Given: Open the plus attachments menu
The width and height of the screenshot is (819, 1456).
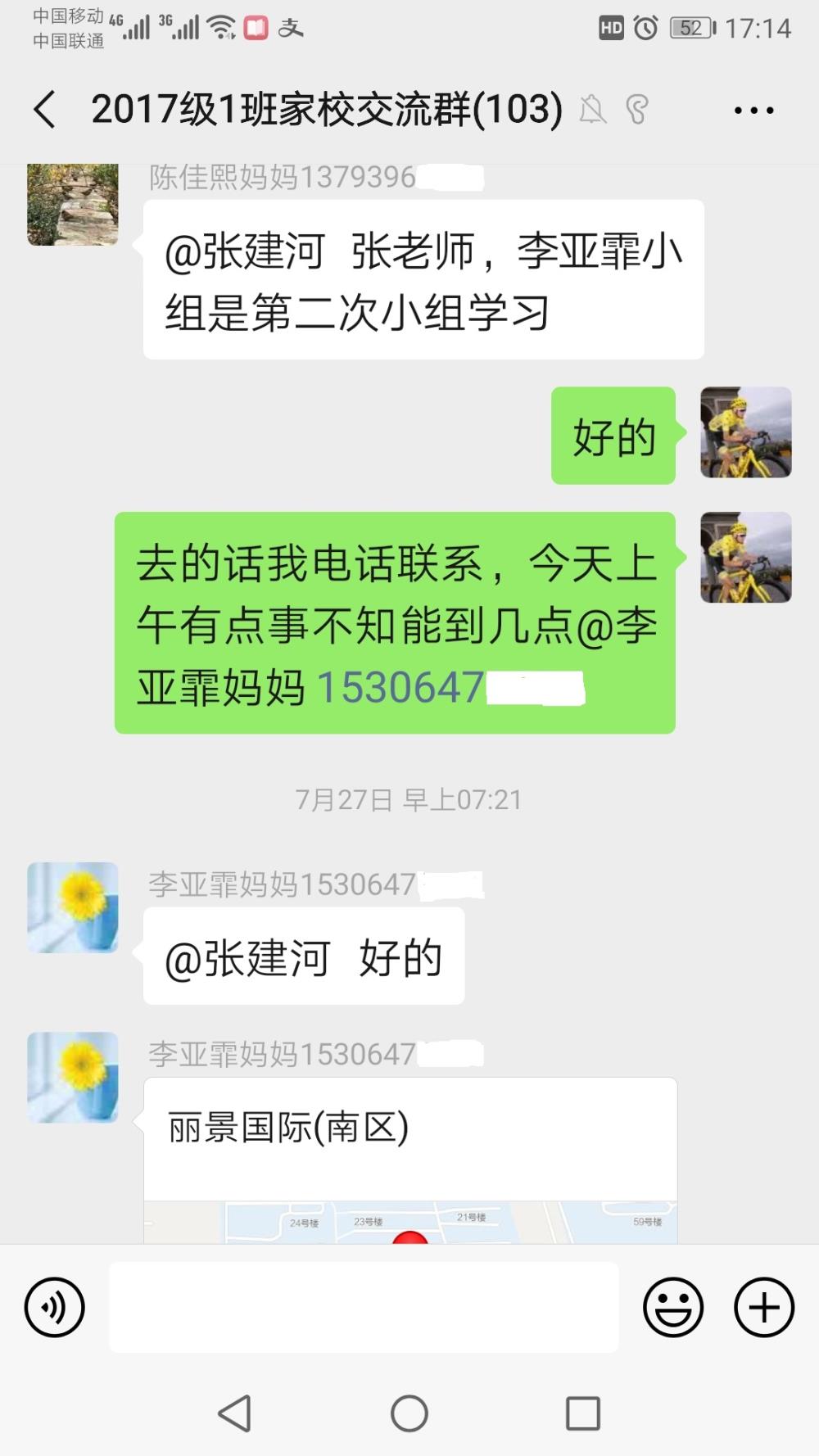Looking at the screenshot, I should (x=764, y=1307).
